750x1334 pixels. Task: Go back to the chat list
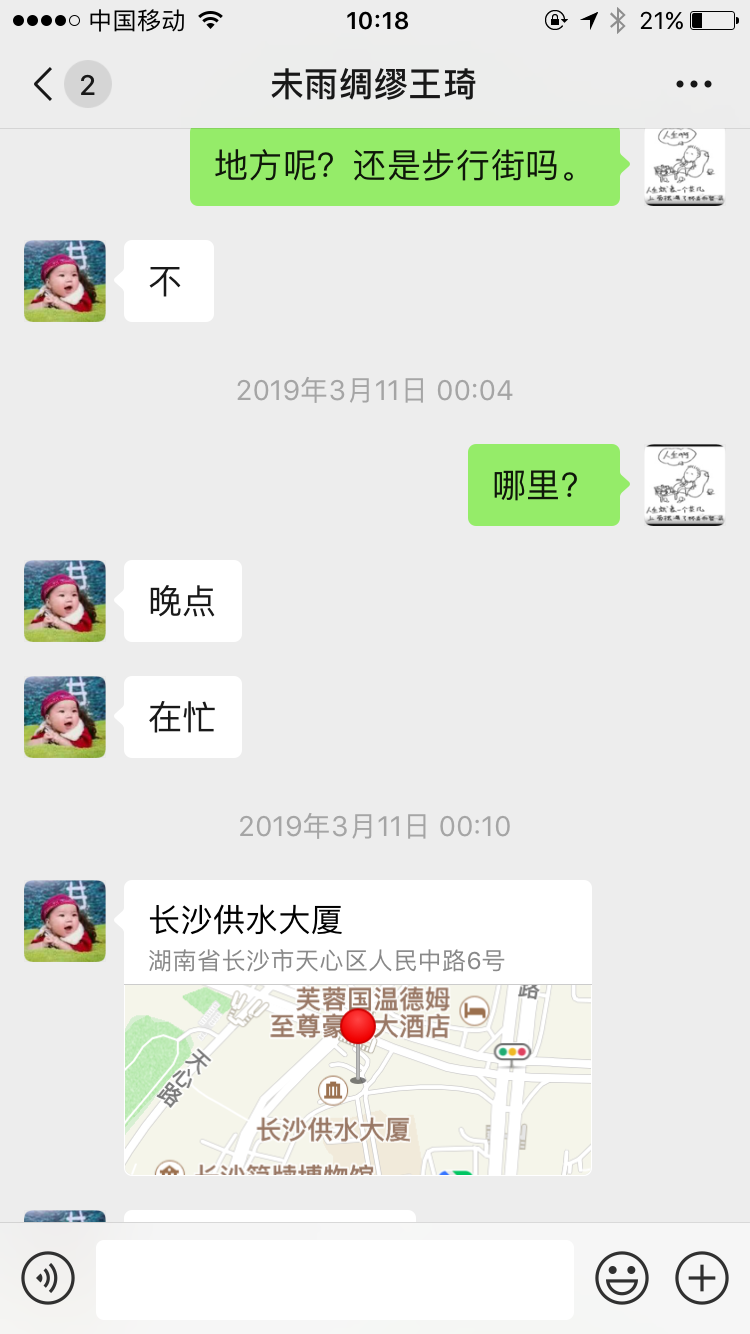click(x=44, y=85)
